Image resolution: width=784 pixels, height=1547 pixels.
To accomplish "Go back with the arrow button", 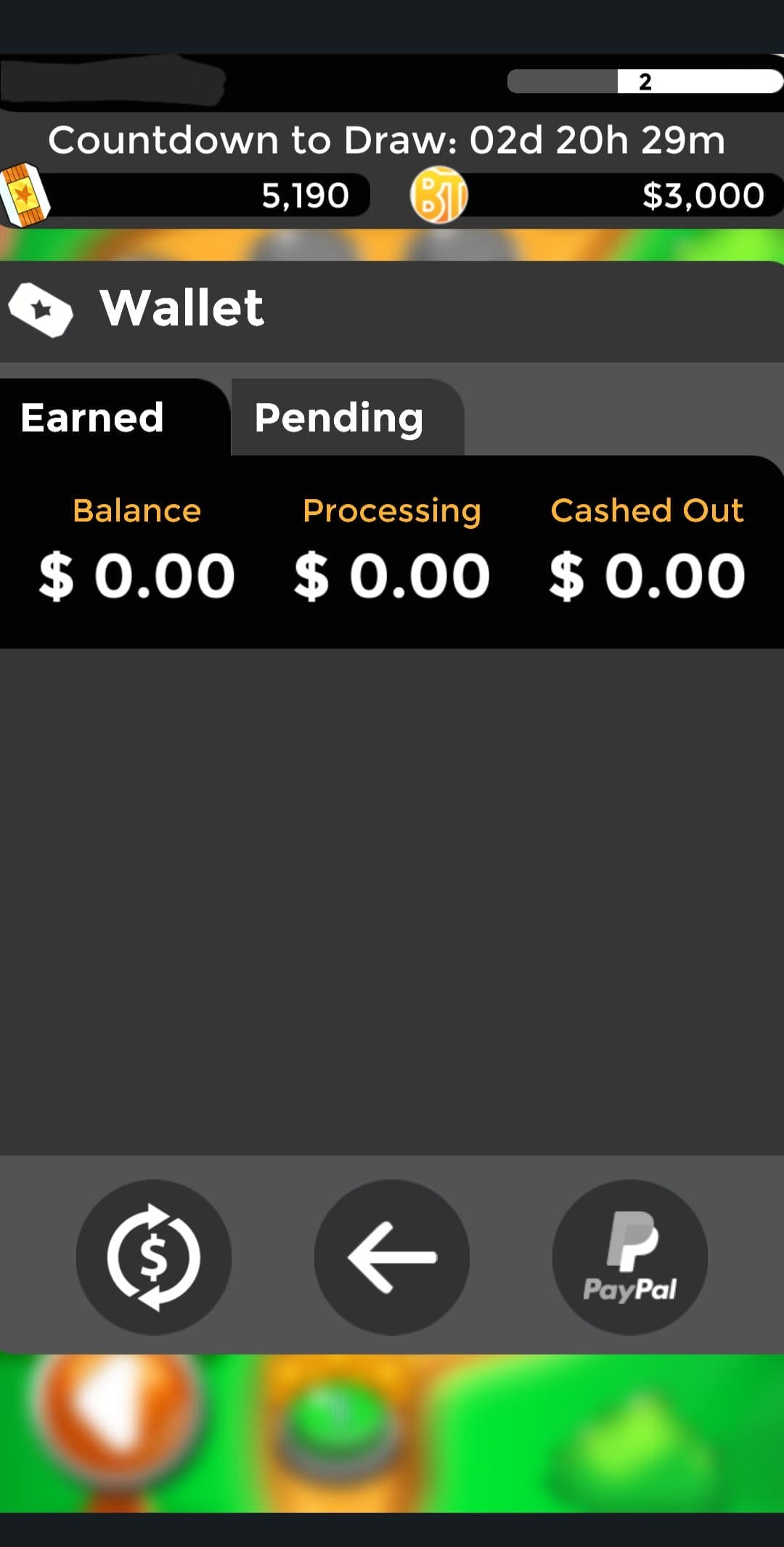I will tap(392, 1257).
